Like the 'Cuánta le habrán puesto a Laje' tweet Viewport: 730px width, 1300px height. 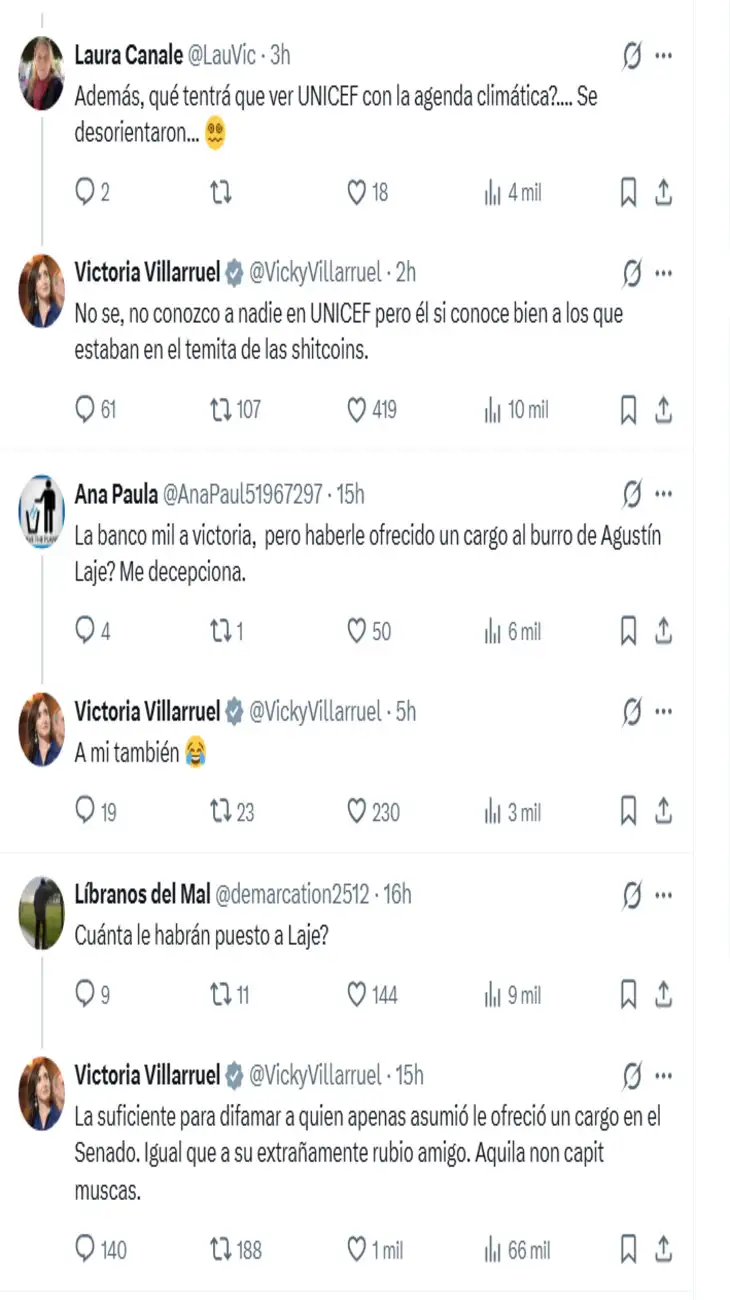(357, 994)
